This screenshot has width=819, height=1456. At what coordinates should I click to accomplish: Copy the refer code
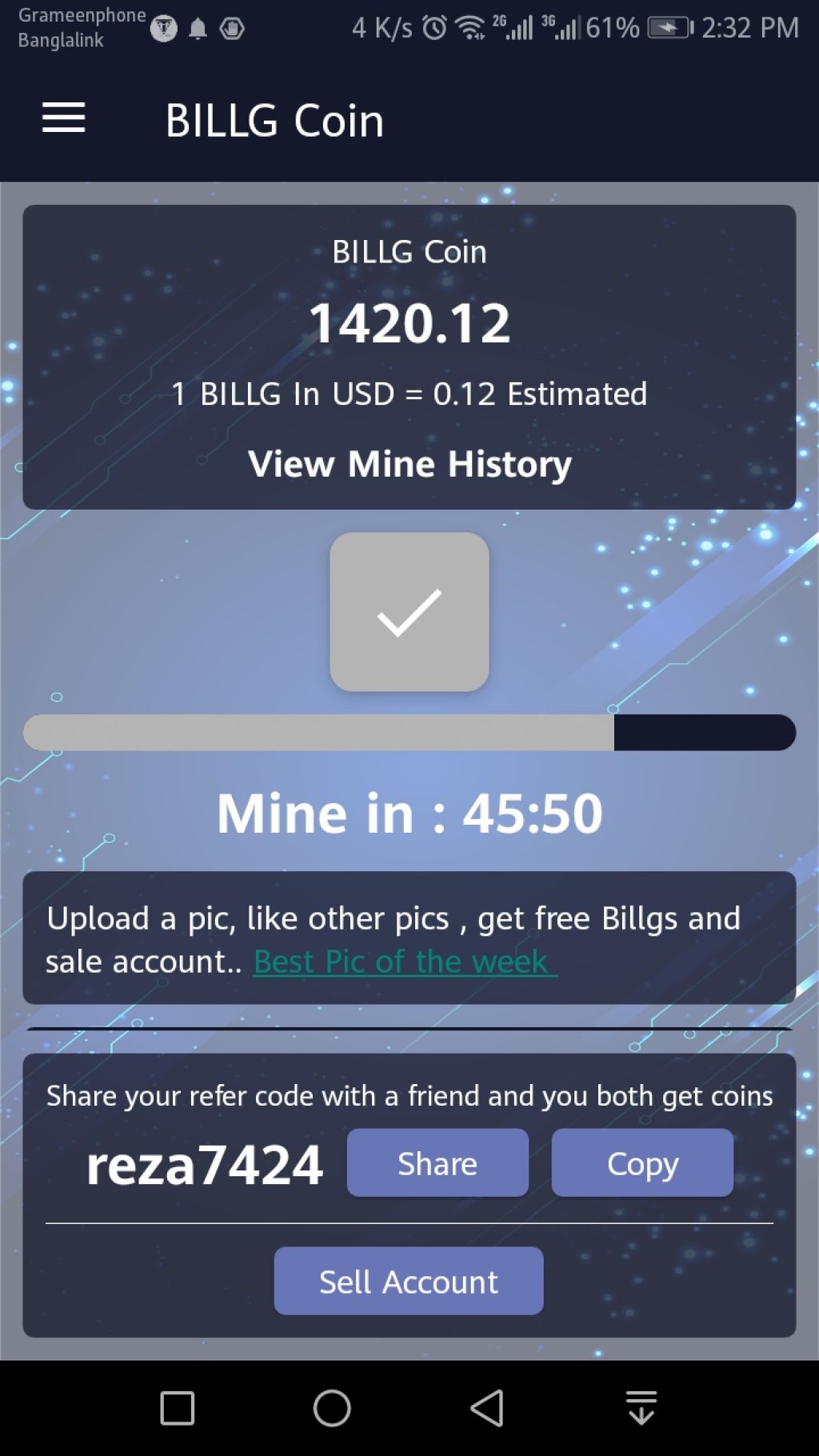(x=642, y=1163)
